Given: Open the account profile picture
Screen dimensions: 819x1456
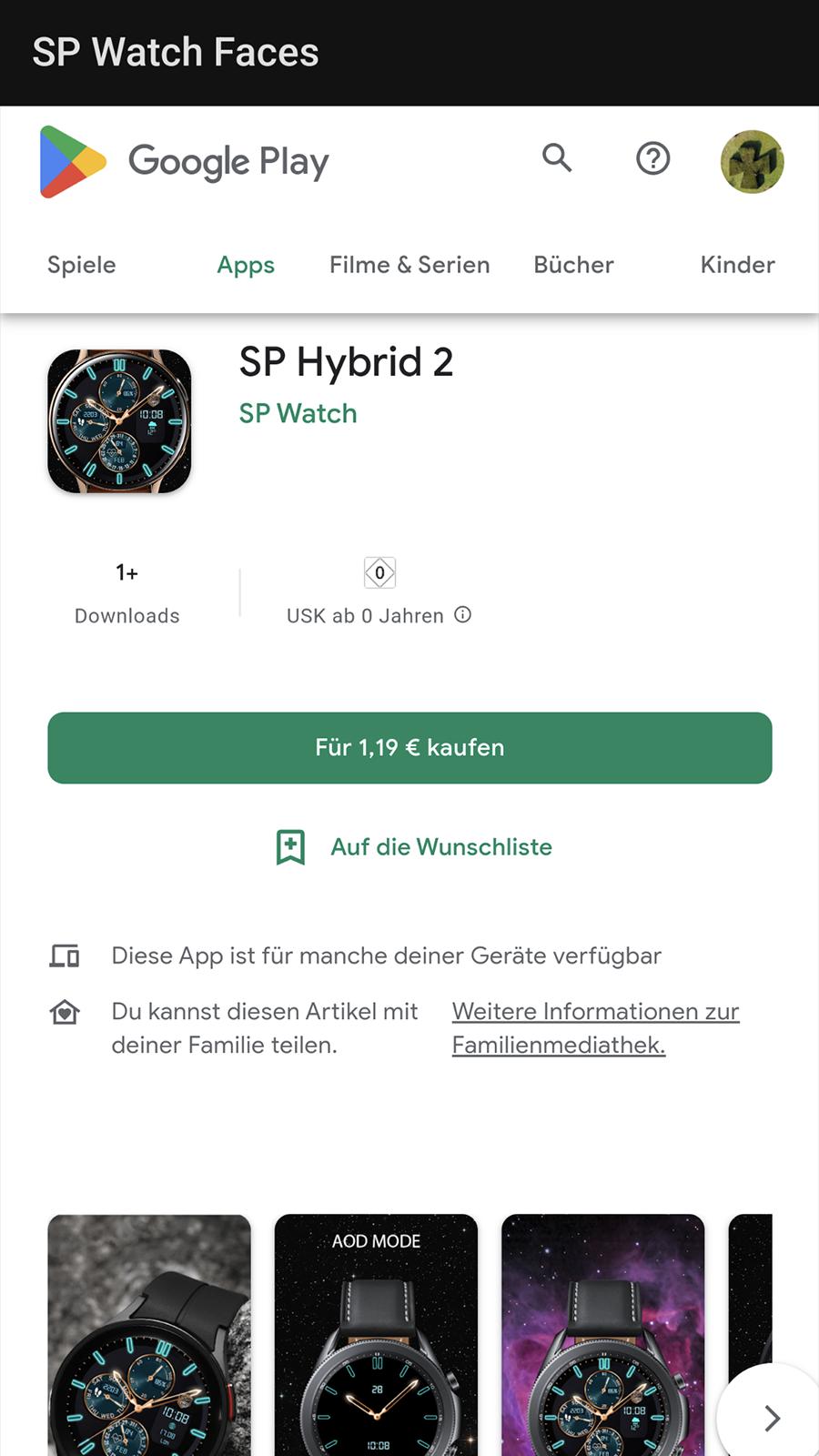Looking at the screenshot, I should coord(752,162).
